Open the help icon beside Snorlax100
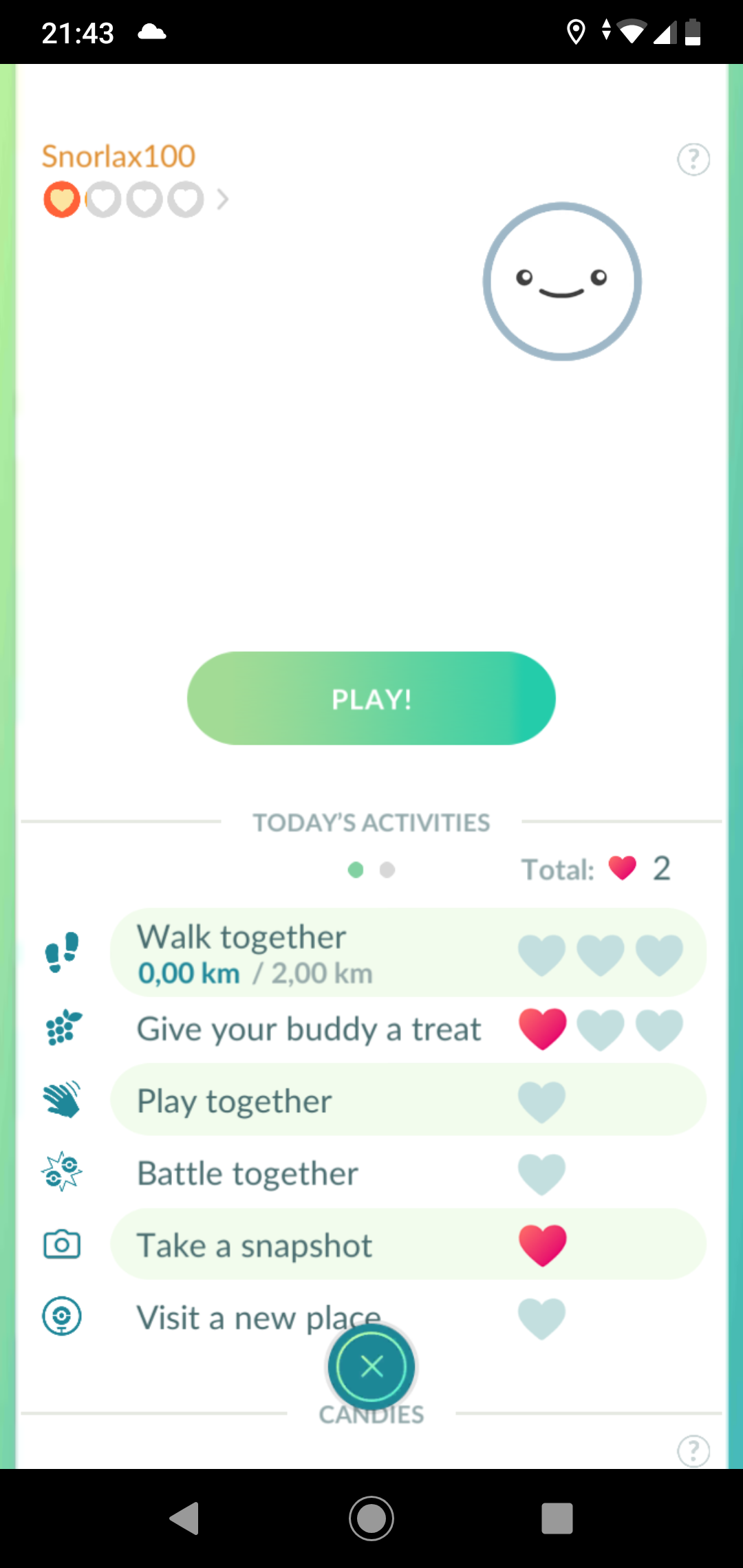This screenshot has height=1568, width=743. pyautogui.click(x=693, y=160)
